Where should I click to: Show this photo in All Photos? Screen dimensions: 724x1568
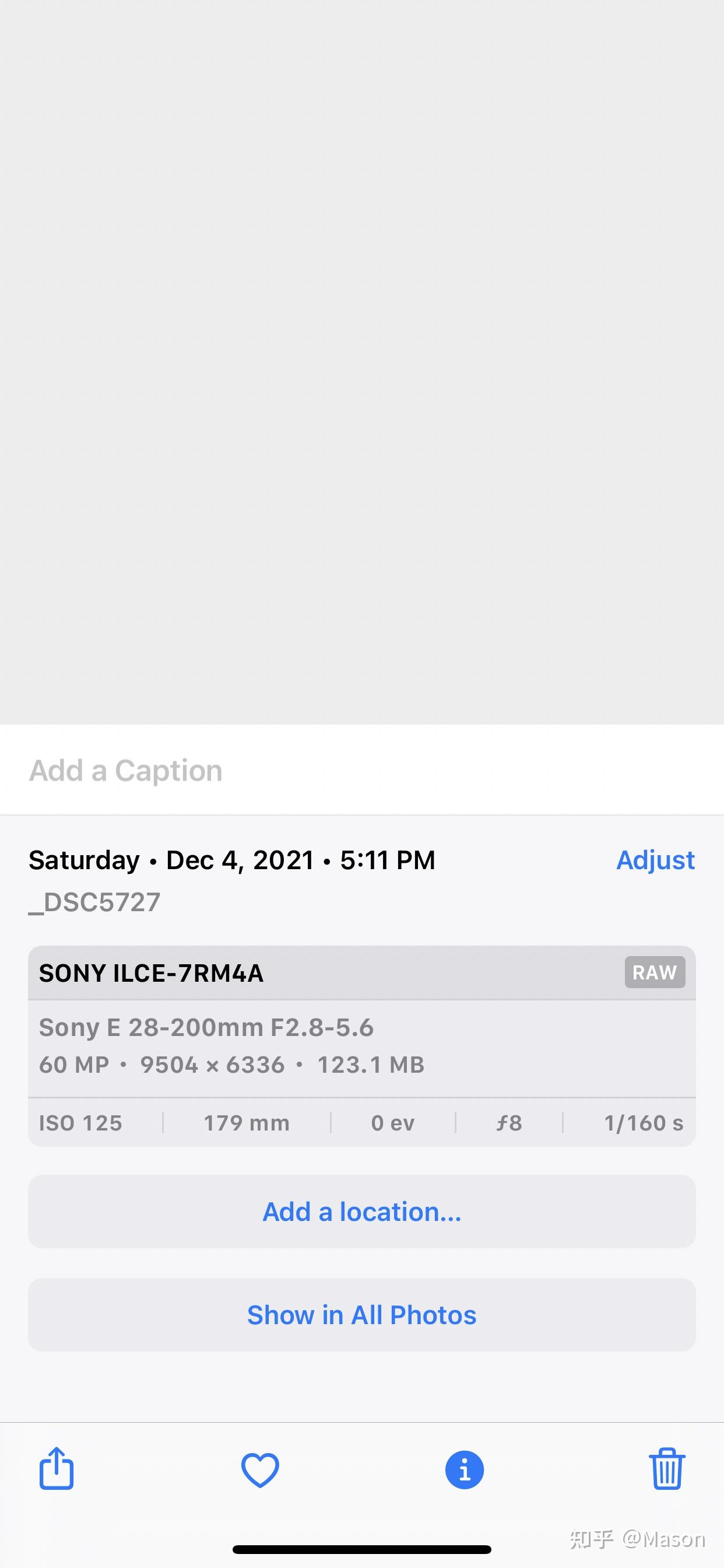tap(361, 1315)
